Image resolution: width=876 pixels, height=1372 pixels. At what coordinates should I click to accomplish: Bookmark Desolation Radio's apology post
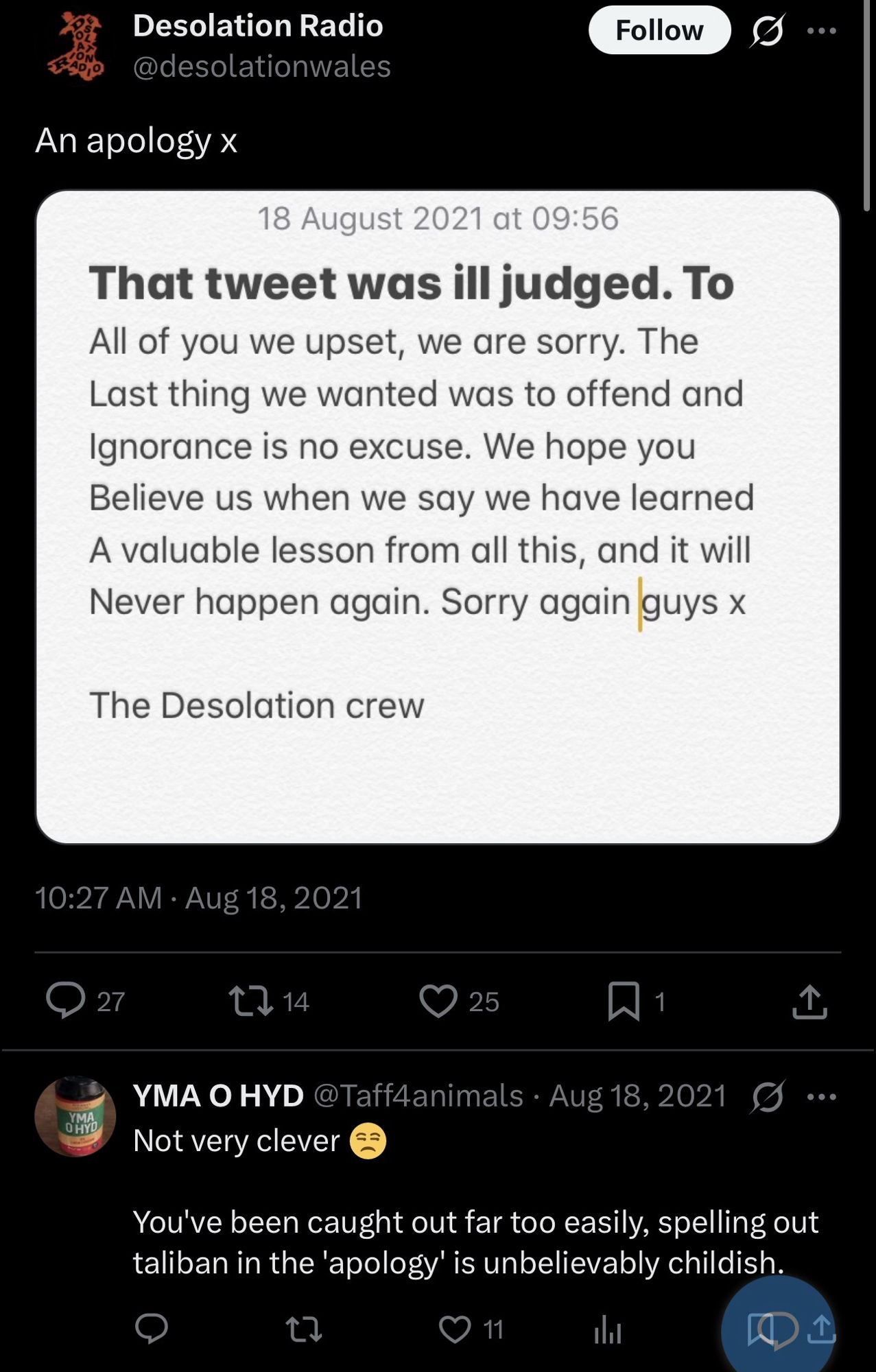click(x=624, y=1001)
